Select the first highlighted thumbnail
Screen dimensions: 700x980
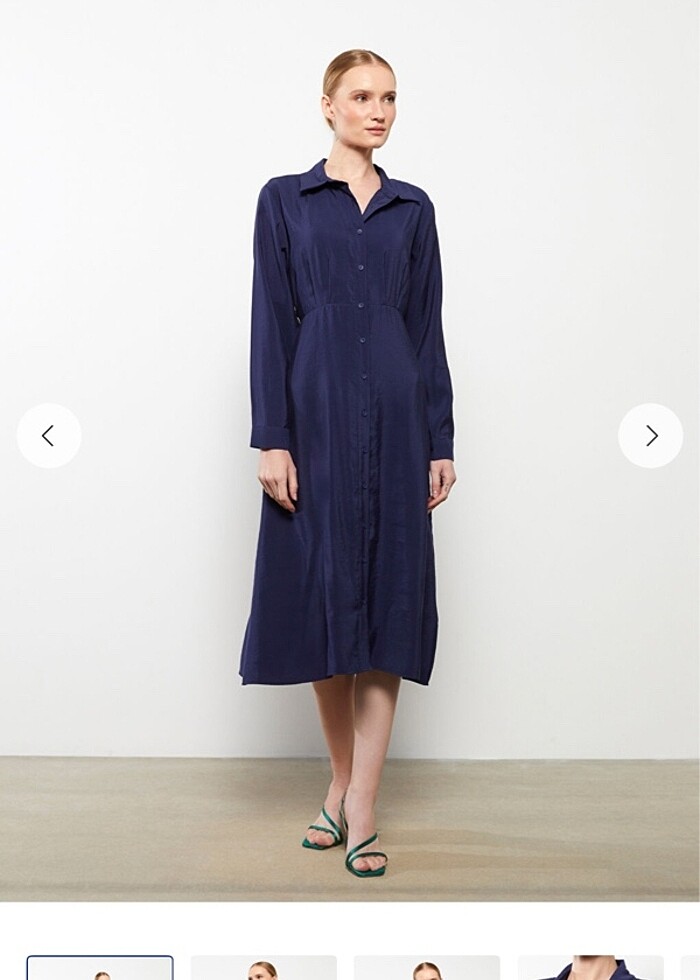click(x=100, y=968)
